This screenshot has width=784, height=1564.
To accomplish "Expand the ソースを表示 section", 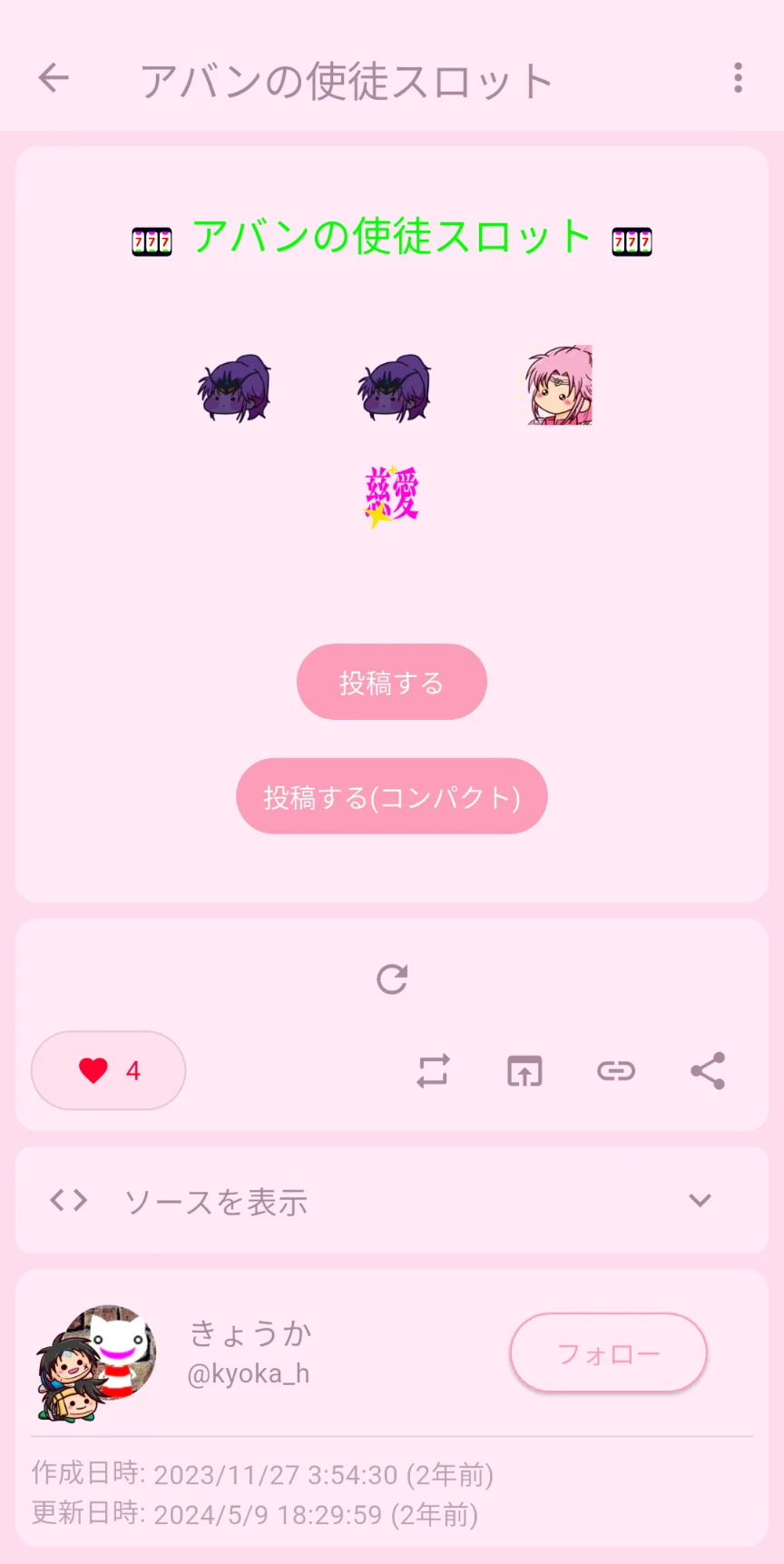I will pos(391,1201).
